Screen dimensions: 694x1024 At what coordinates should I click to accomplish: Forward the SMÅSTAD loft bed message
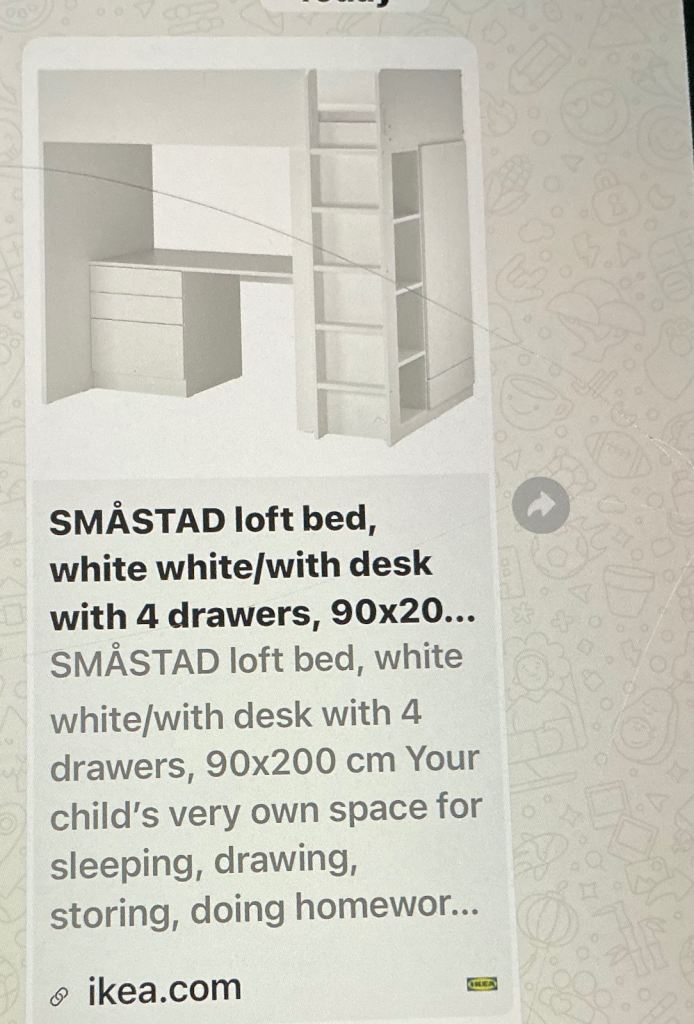point(540,506)
